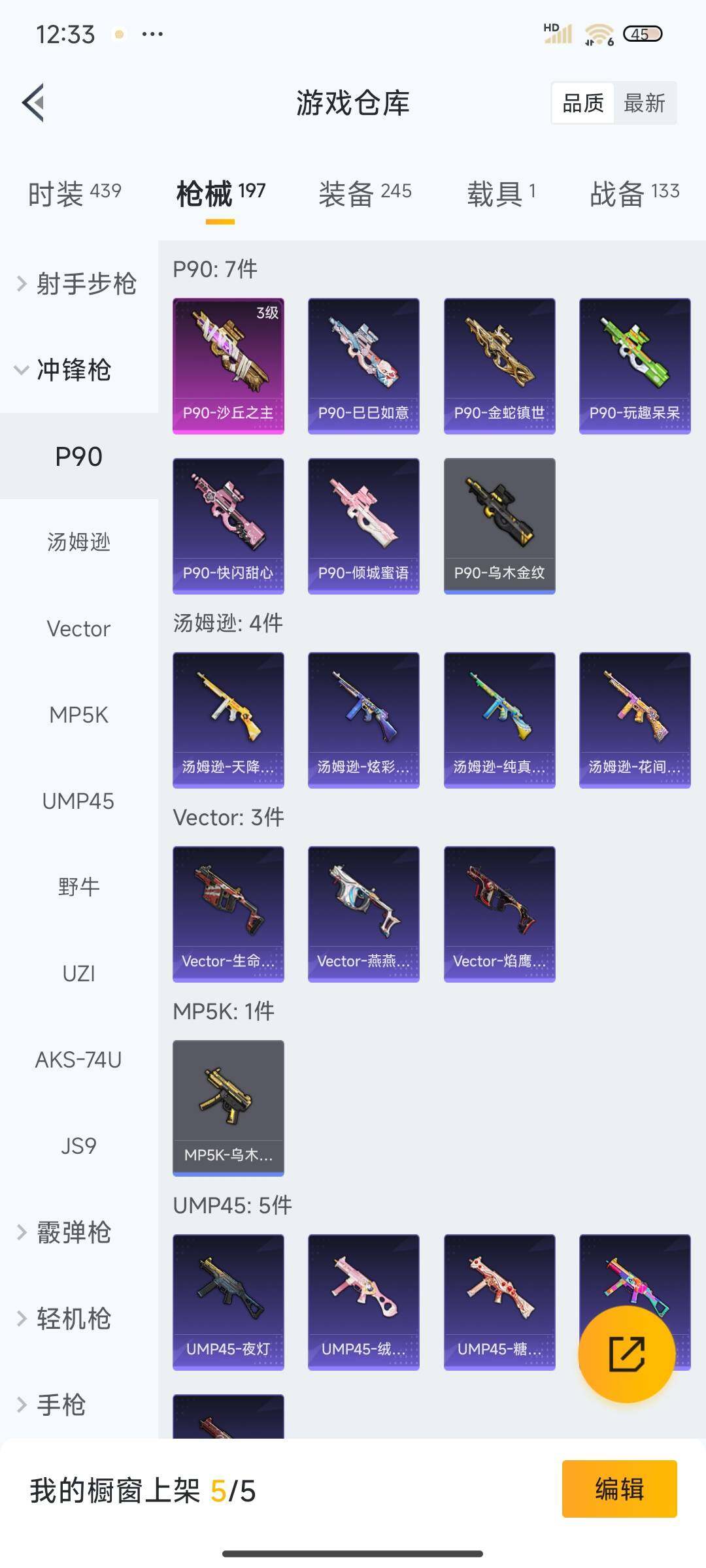Switch to the 载具 tab
Image resolution: width=706 pixels, height=1568 pixels.
(501, 193)
